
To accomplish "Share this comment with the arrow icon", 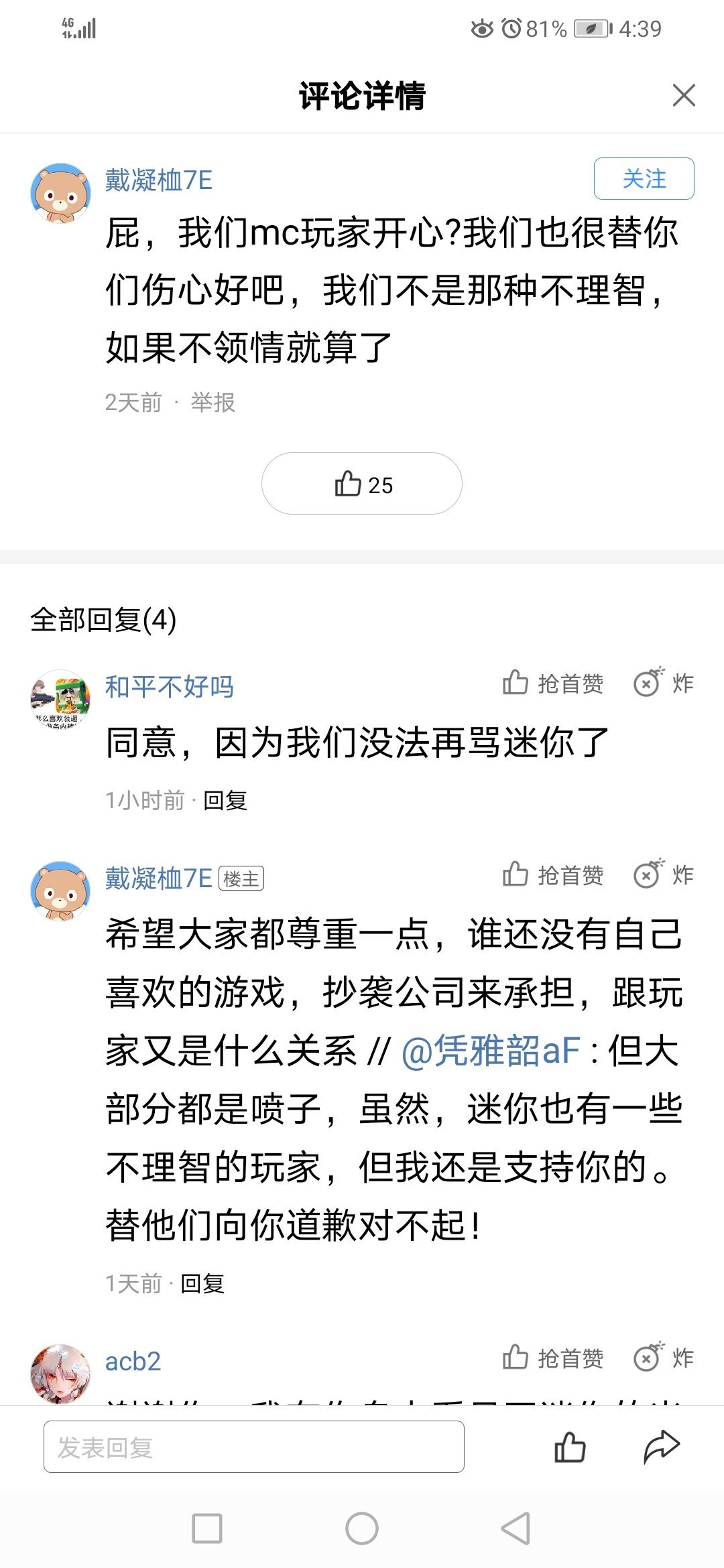I will (x=662, y=1447).
